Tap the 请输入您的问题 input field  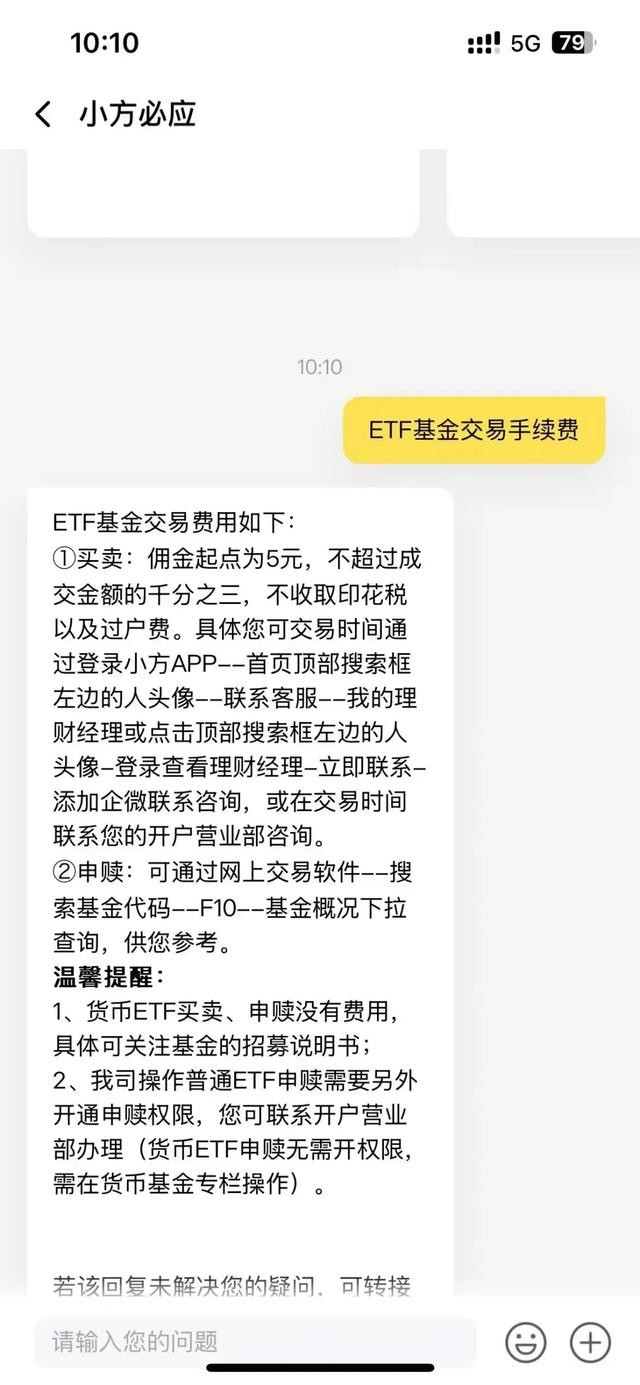[x=255, y=1341]
